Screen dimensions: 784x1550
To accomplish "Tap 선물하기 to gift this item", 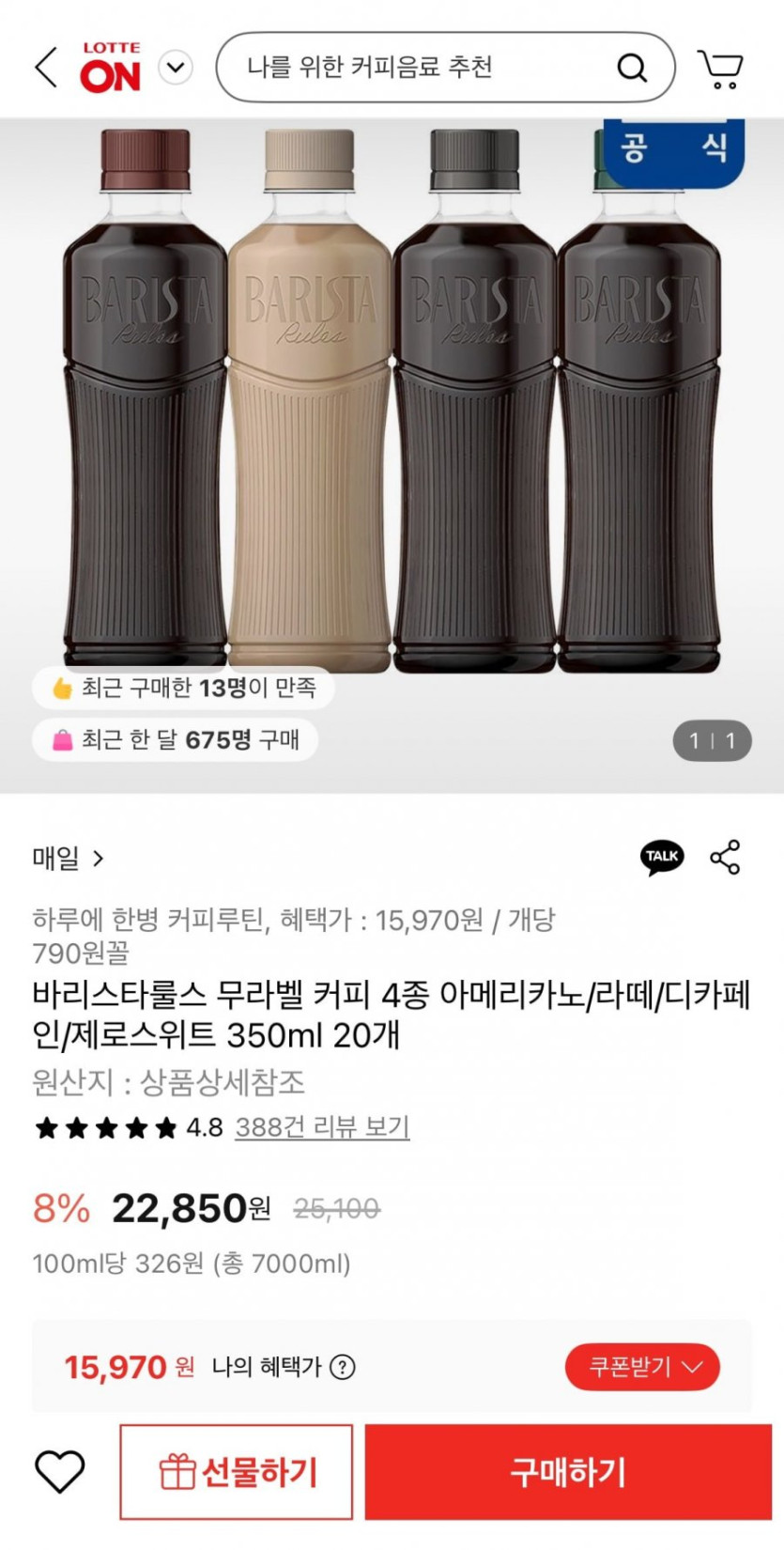I will click(237, 1472).
